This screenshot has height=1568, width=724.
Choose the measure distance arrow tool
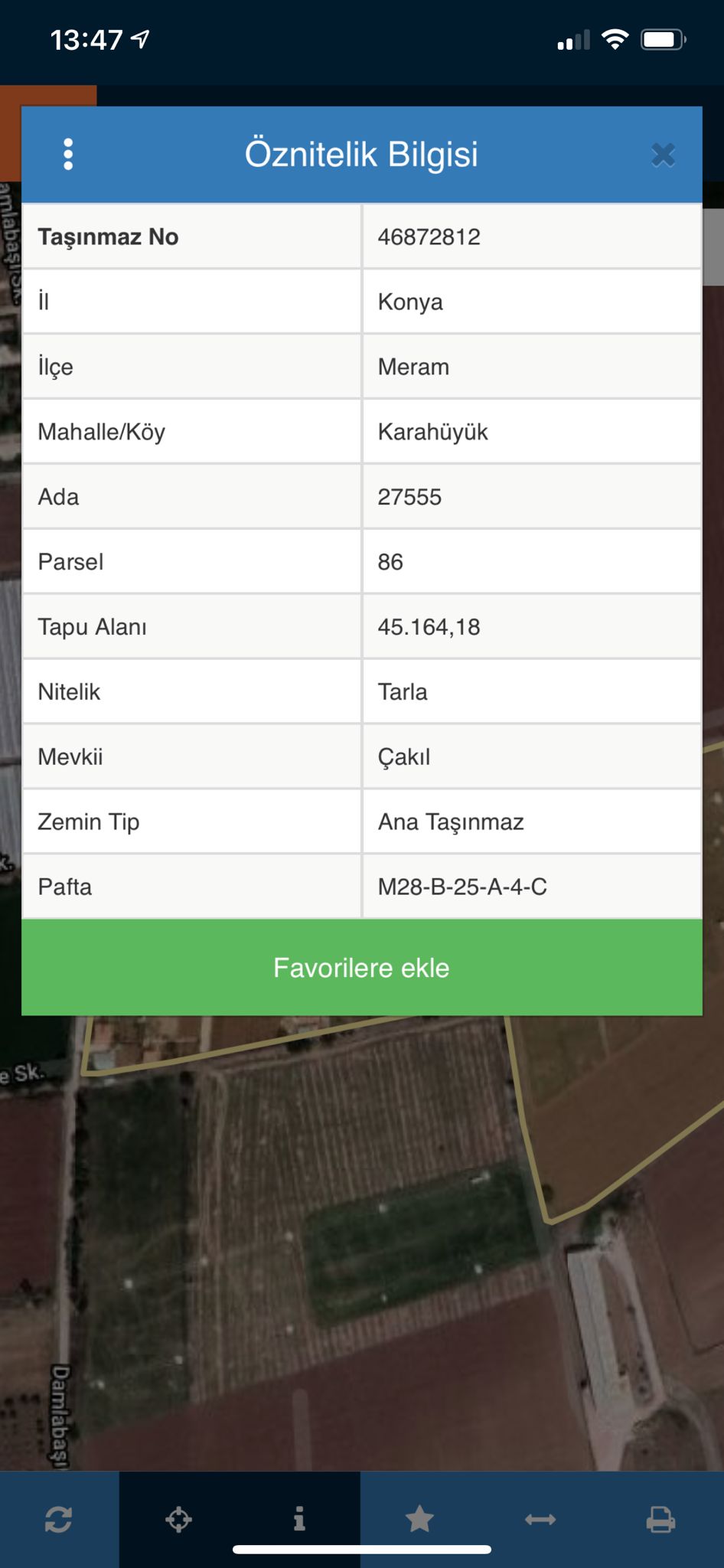(x=540, y=1519)
